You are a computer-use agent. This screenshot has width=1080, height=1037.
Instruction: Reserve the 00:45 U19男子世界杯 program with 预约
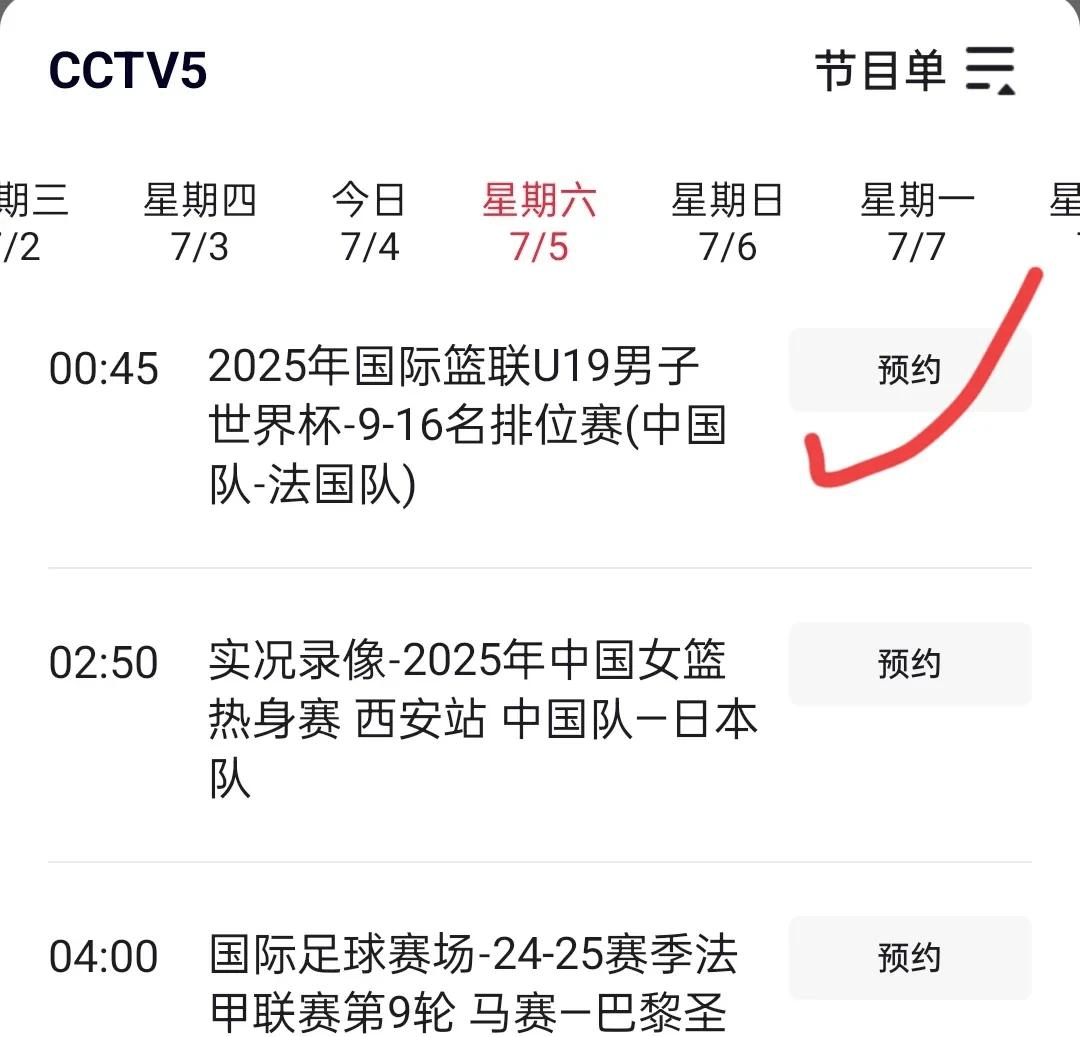click(909, 370)
